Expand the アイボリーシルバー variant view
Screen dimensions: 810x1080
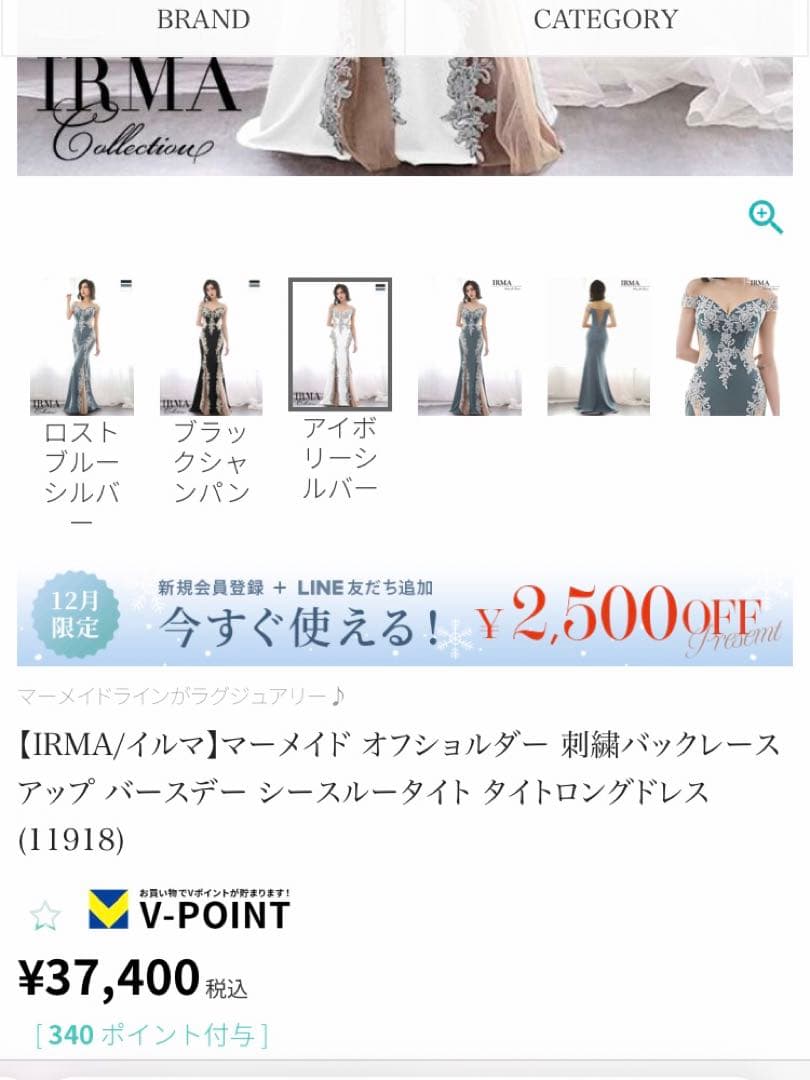340,345
